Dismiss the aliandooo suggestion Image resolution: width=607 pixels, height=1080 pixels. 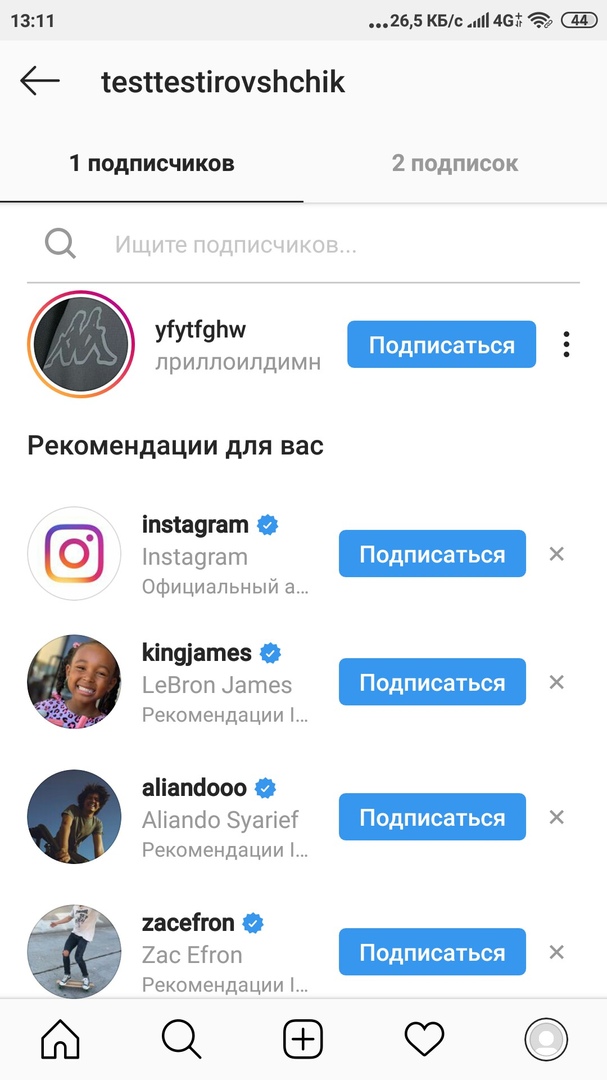point(557,817)
